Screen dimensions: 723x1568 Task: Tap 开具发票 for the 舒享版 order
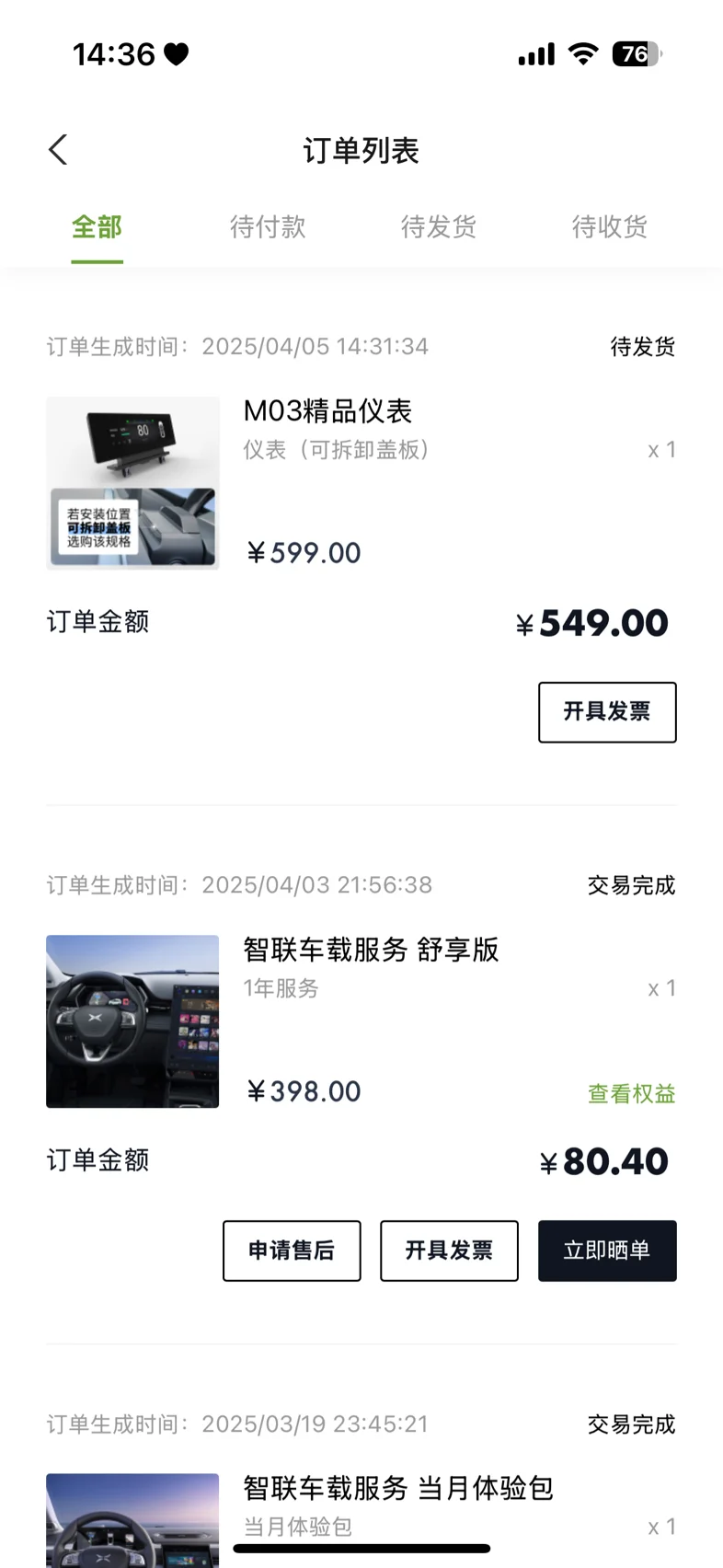click(449, 1251)
